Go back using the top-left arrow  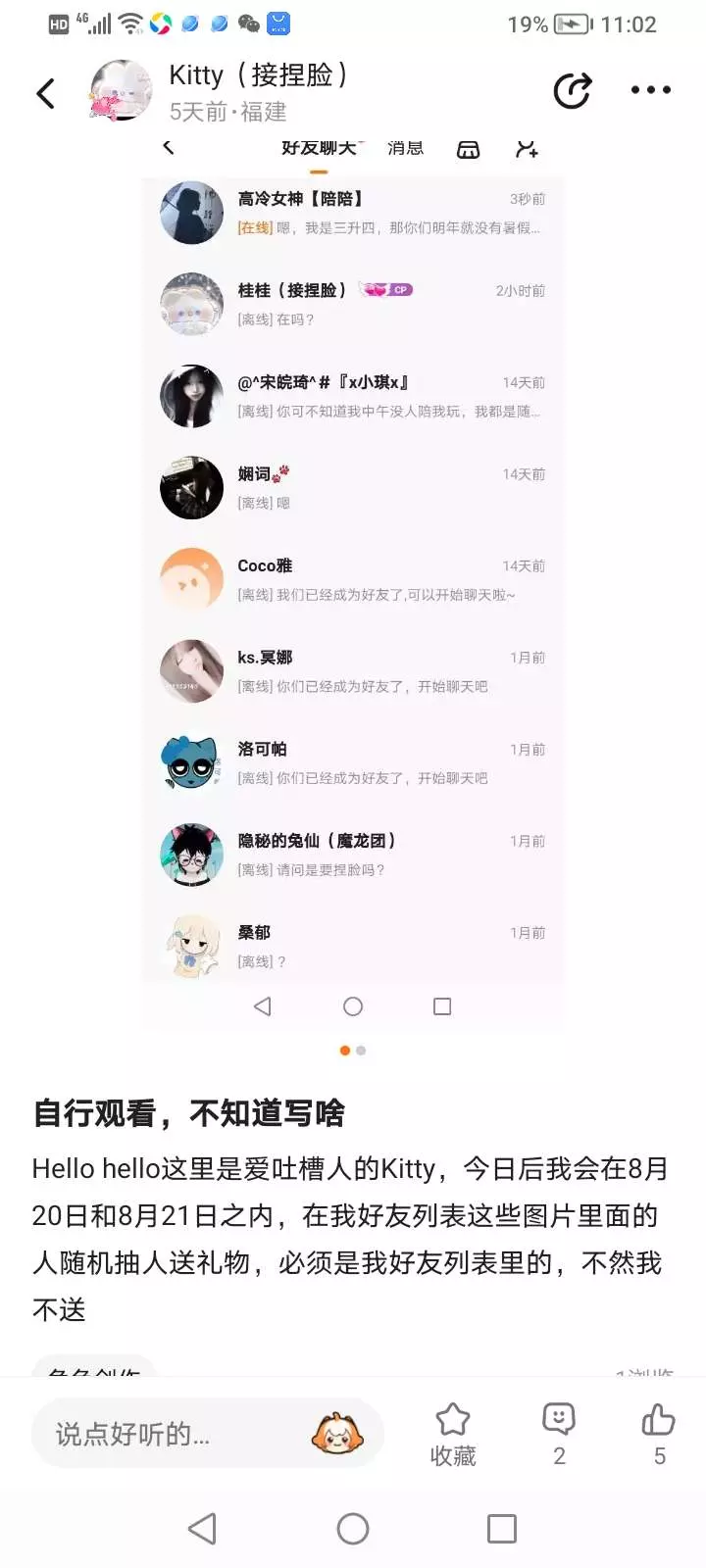pos(45,93)
